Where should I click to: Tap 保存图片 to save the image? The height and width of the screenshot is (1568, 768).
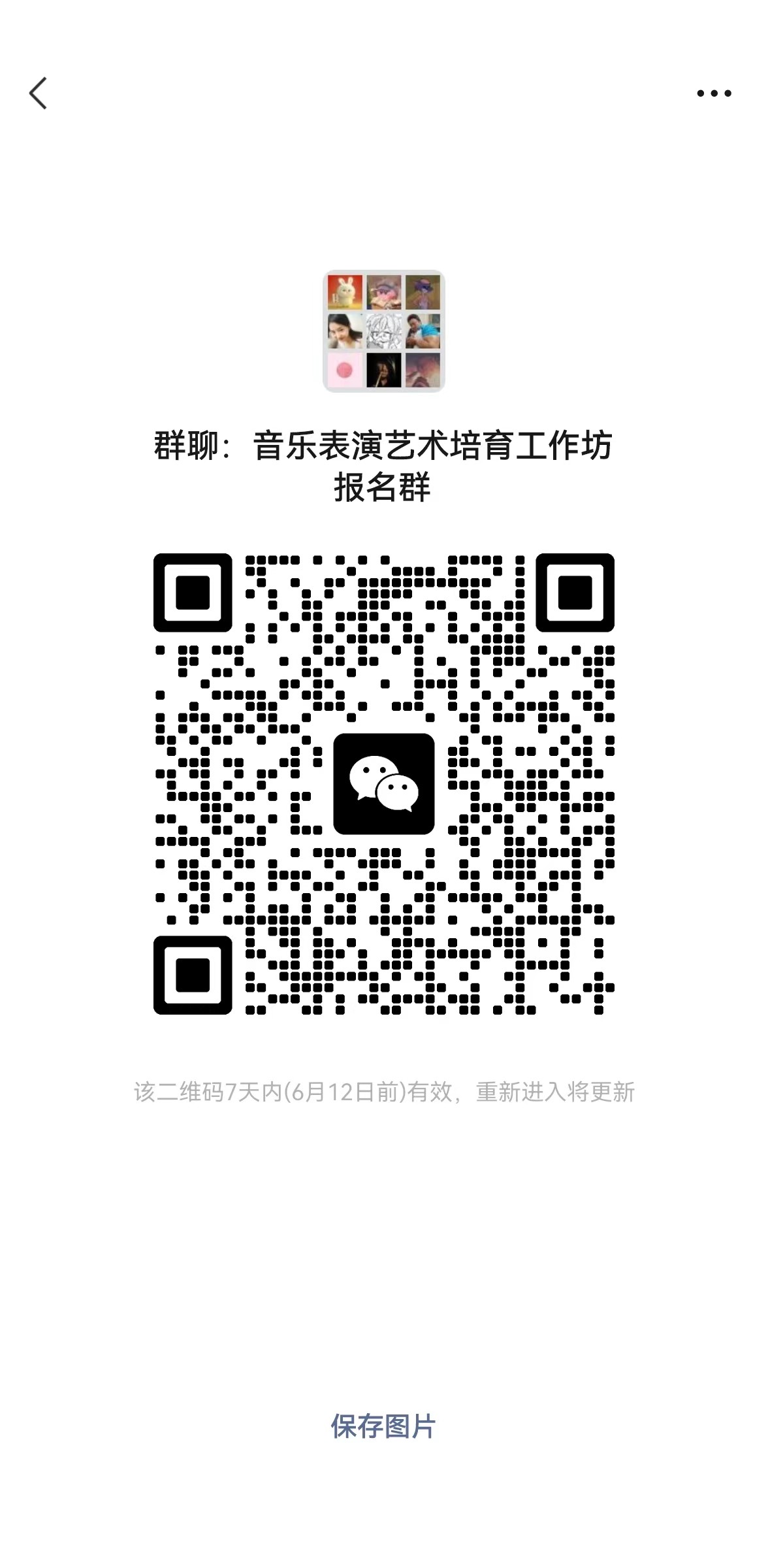[x=383, y=1426]
